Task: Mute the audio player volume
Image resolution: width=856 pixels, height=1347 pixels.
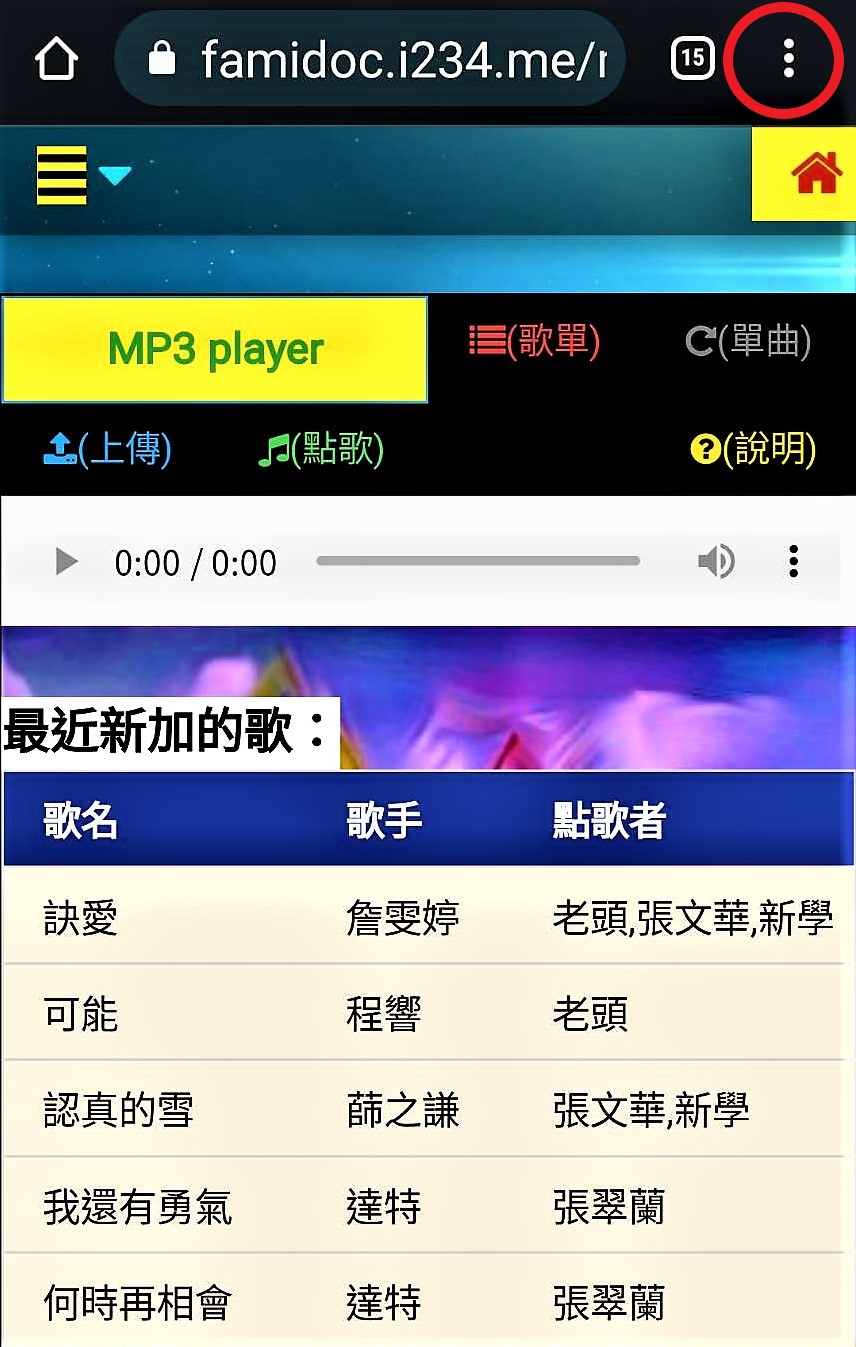Action: tap(716, 562)
